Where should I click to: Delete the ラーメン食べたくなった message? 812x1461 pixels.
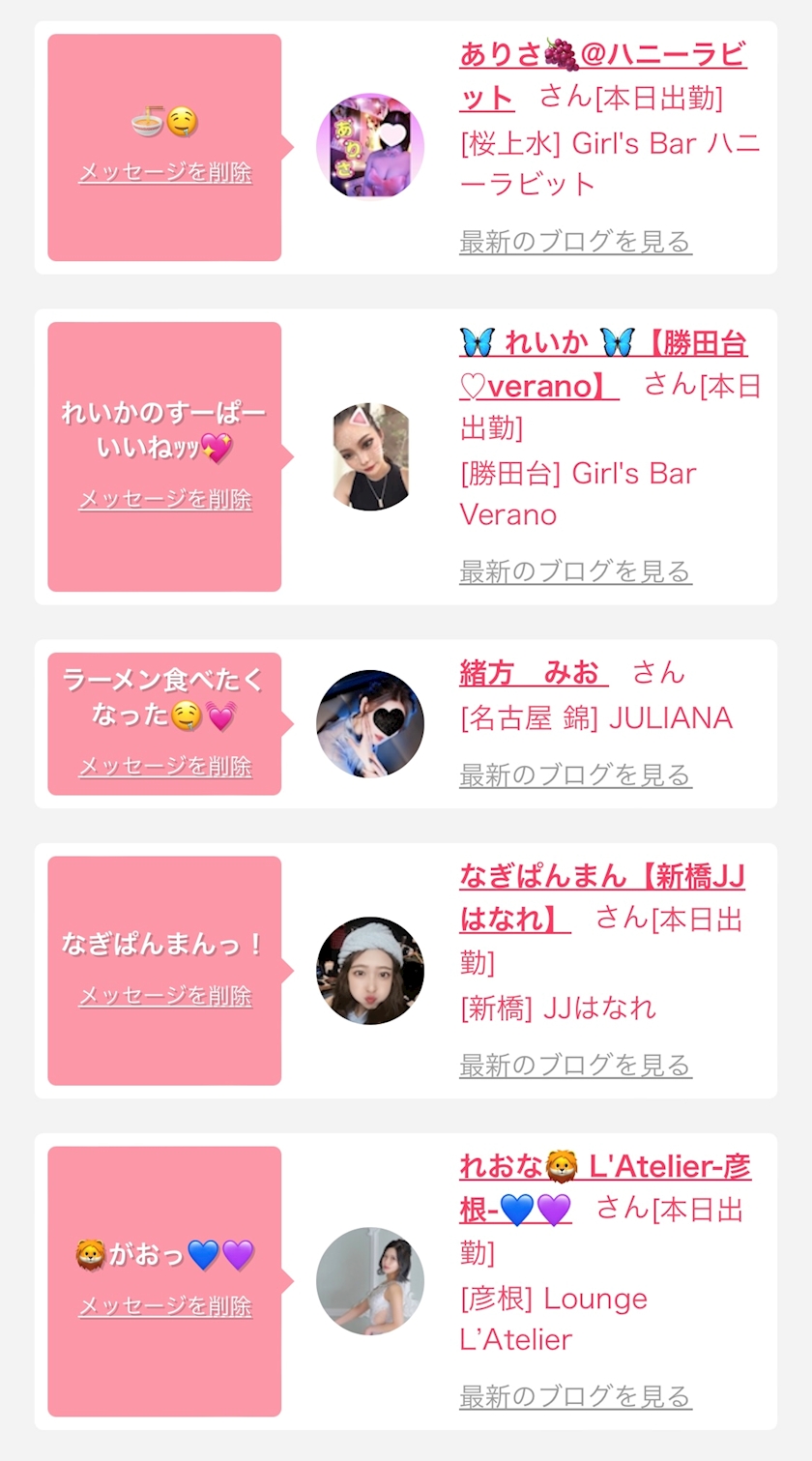[x=165, y=767]
